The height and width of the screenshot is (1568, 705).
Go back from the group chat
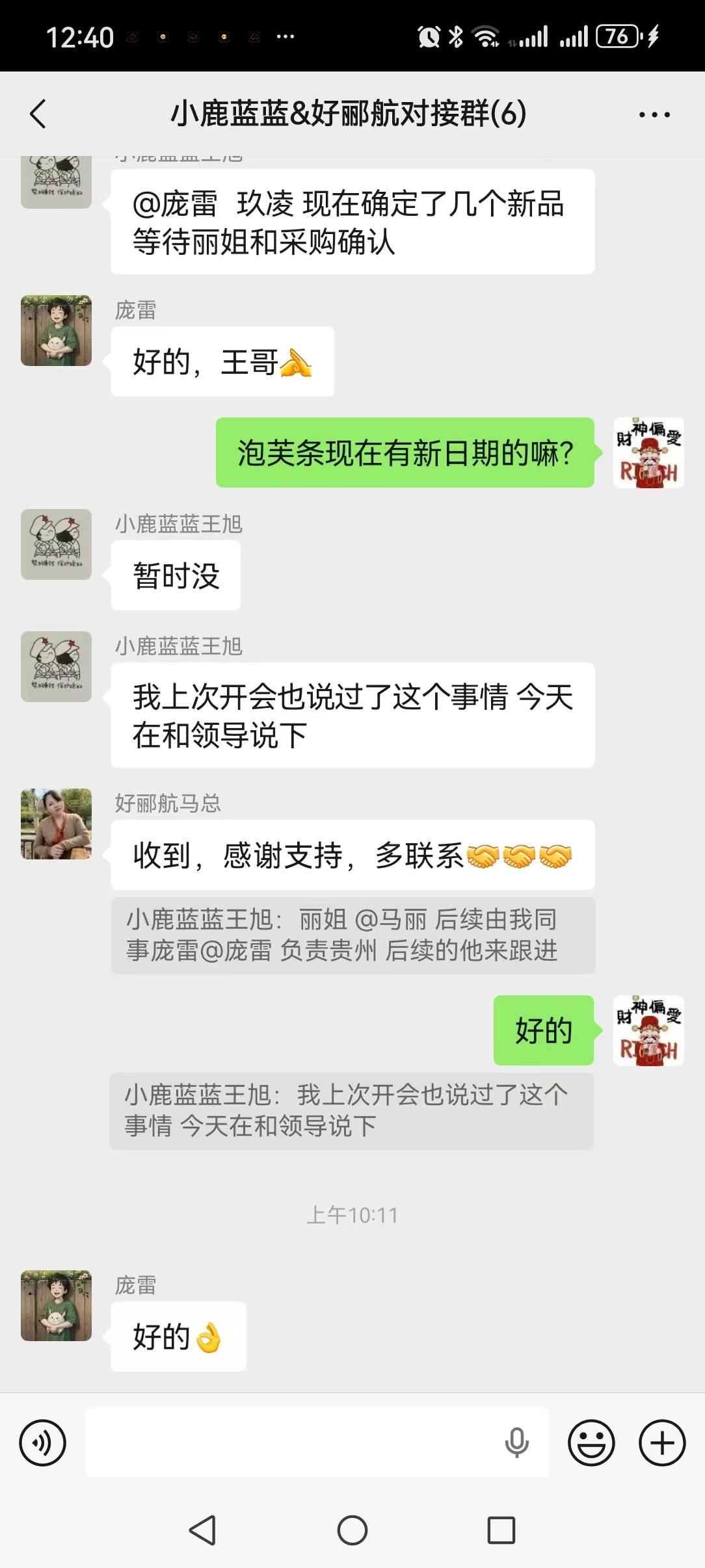pos(38,114)
